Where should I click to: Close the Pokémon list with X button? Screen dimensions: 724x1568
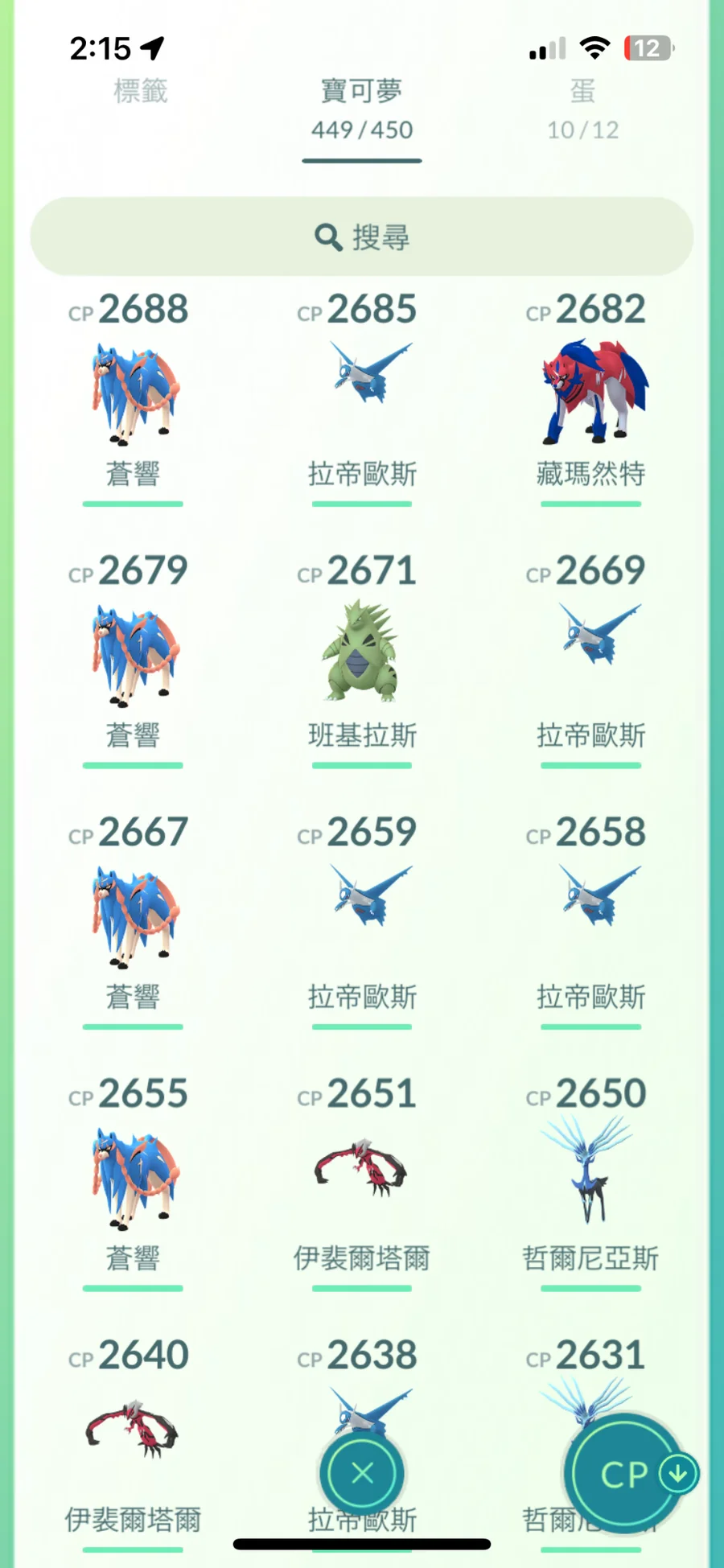[362, 1474]
